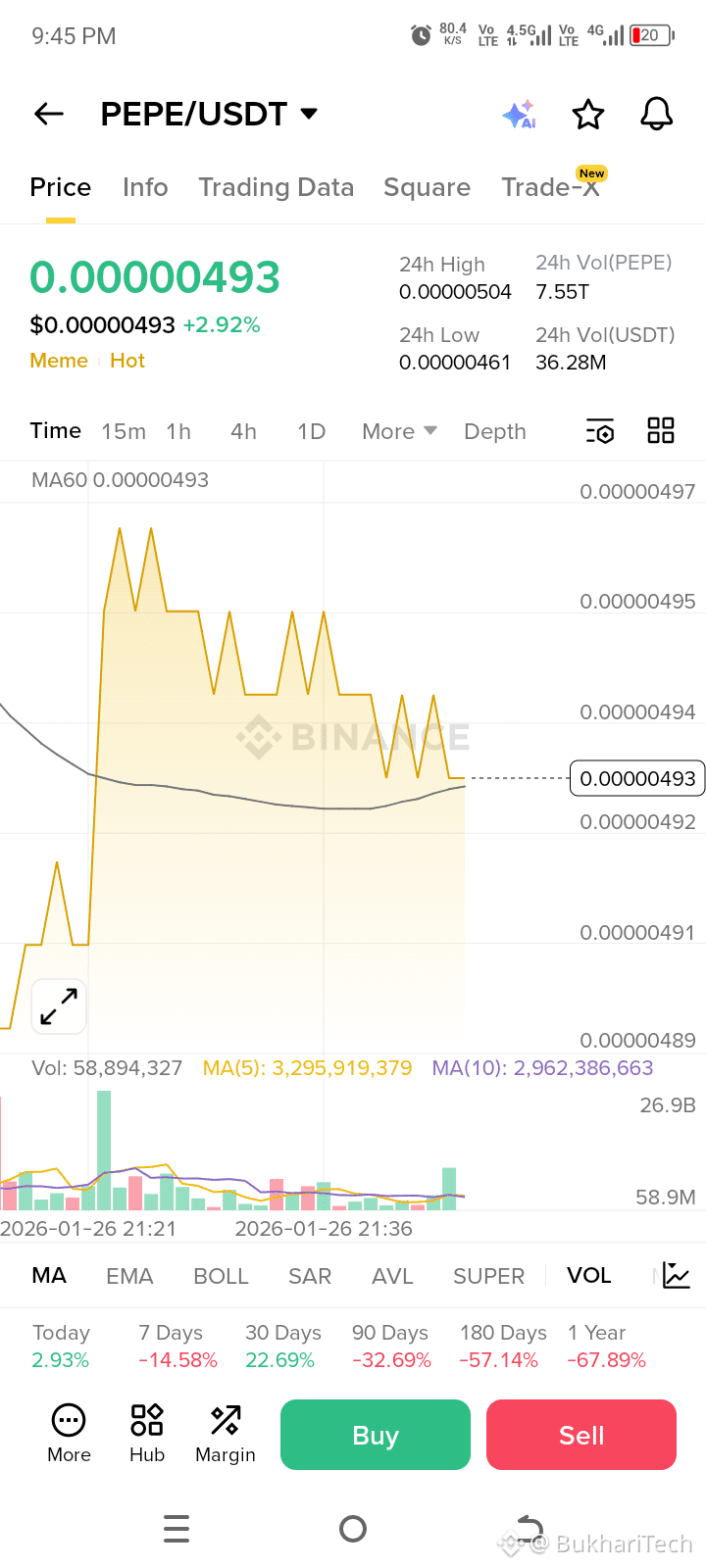Select the 4h chart interval
Screen dimensions: 706x1568
click(x=243, y=431)
